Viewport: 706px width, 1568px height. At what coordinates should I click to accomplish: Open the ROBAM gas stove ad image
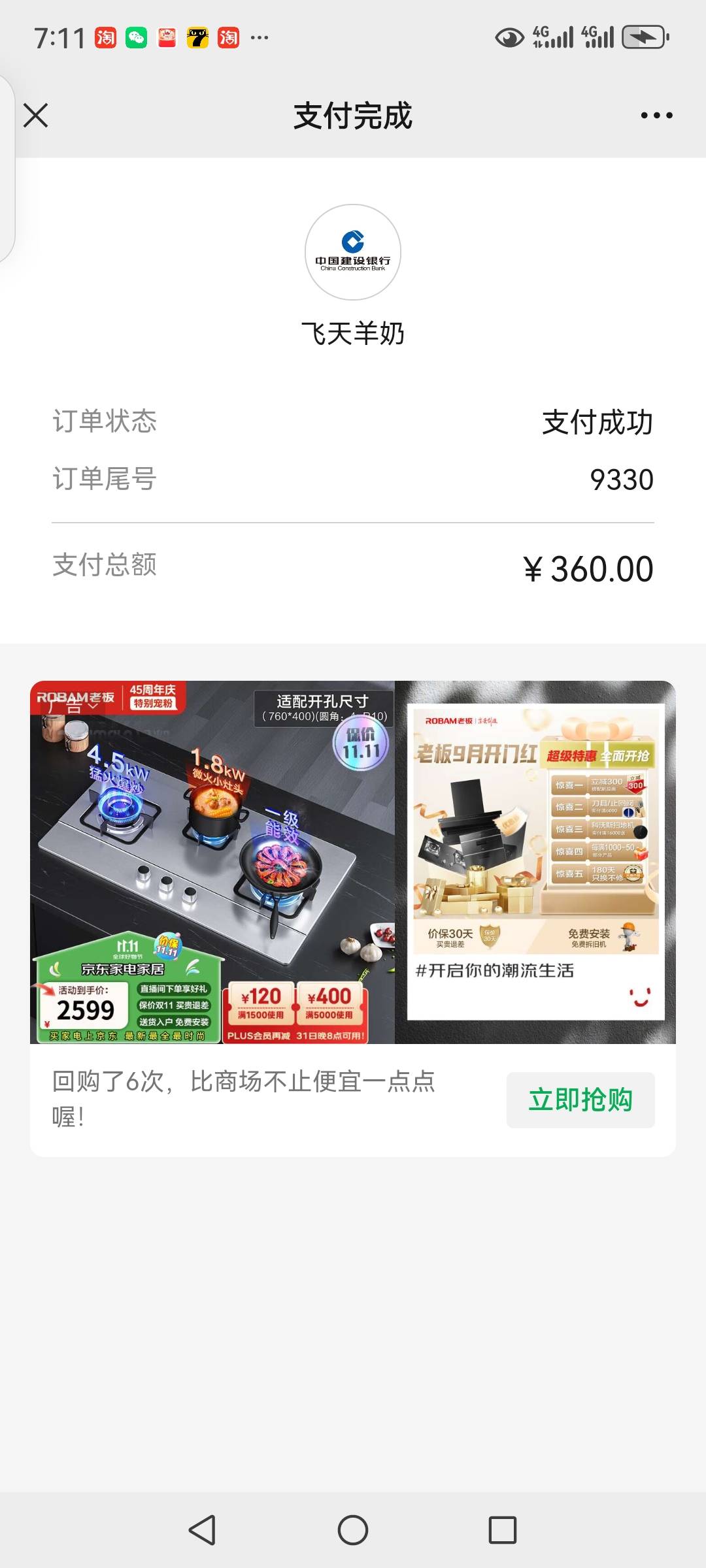(212, 862)
